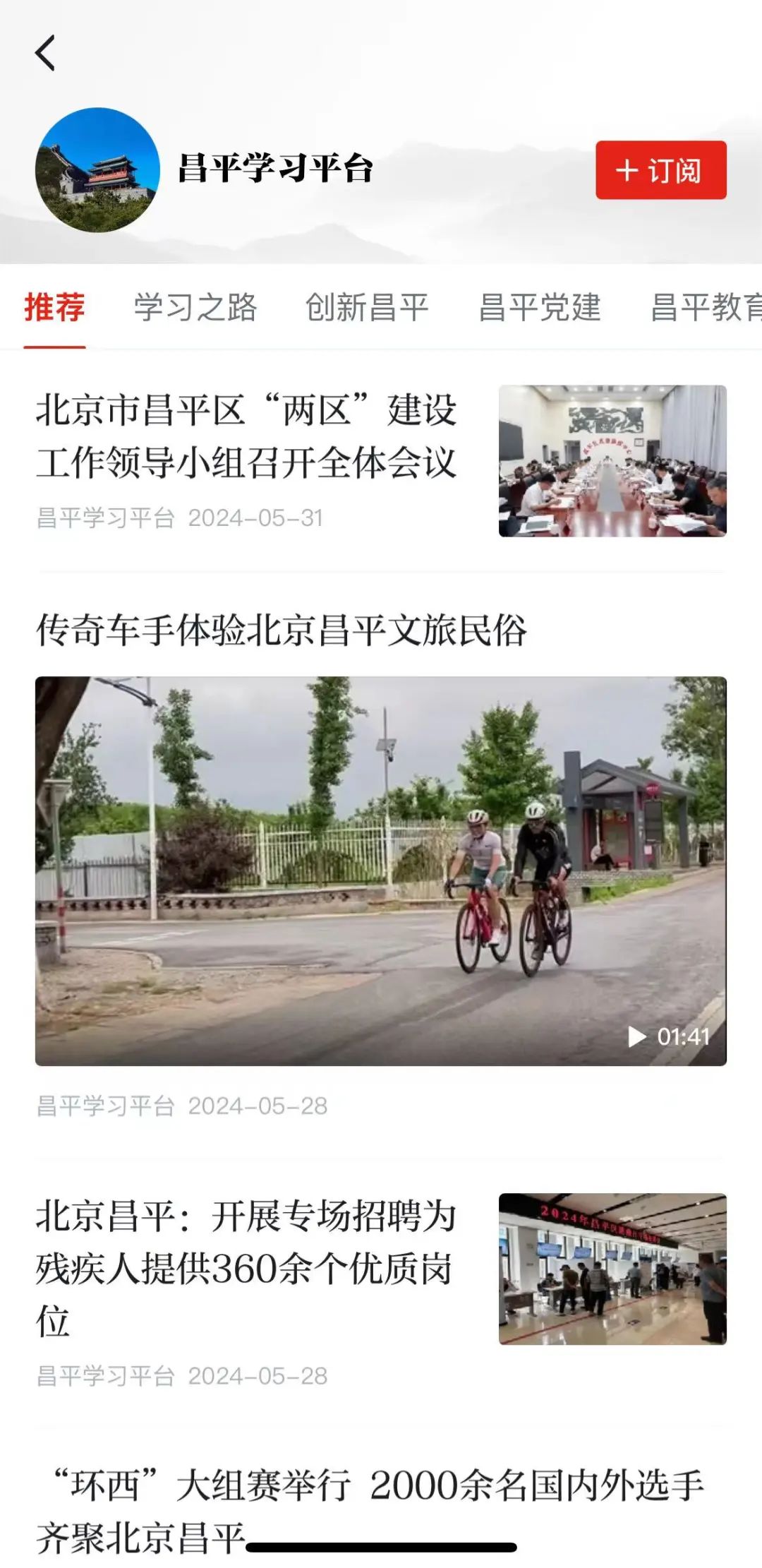This screenshot has height=1568, width=762.
Task: Open the 昌平党建 tab
Action: 540,308
